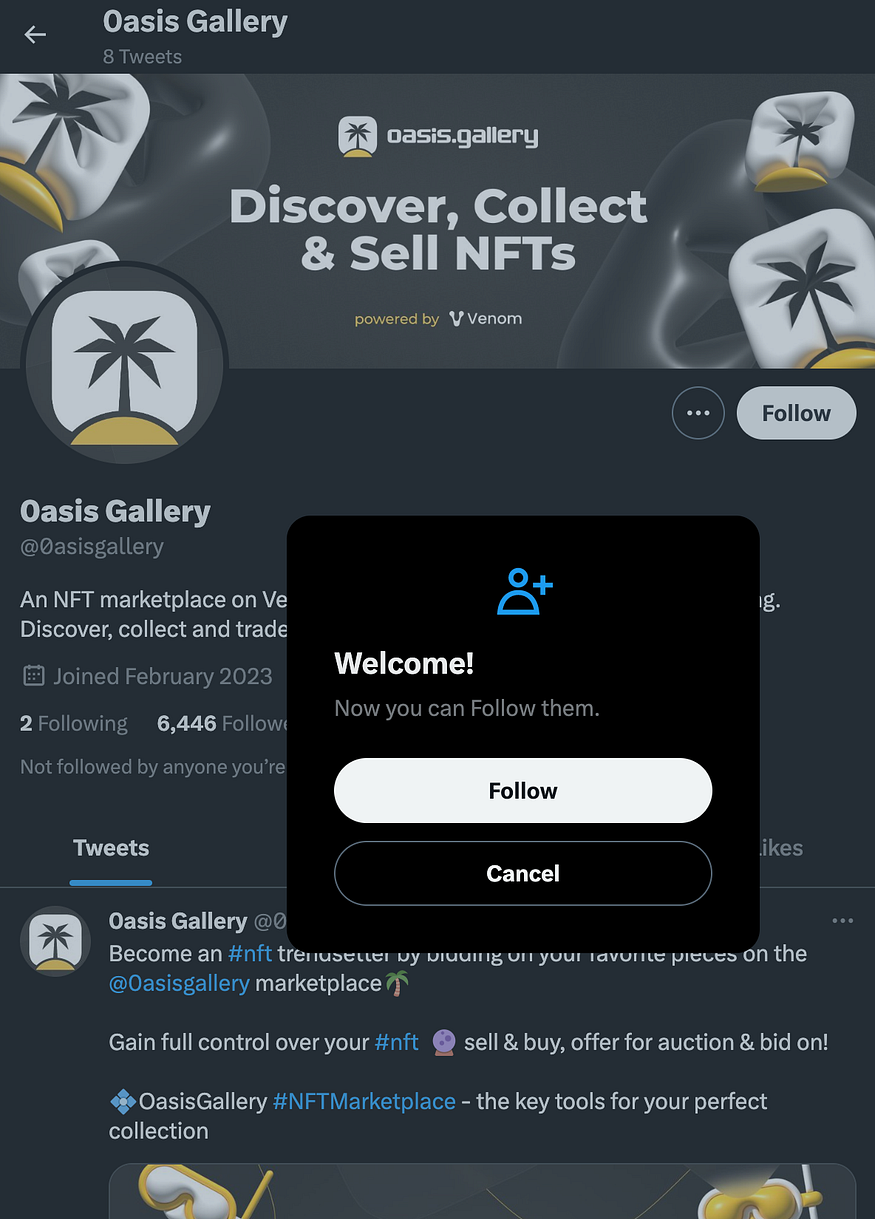Viewport: 875px width, 1219px height.
Task: Go back using the arrow icon
Action: [35, 34]
